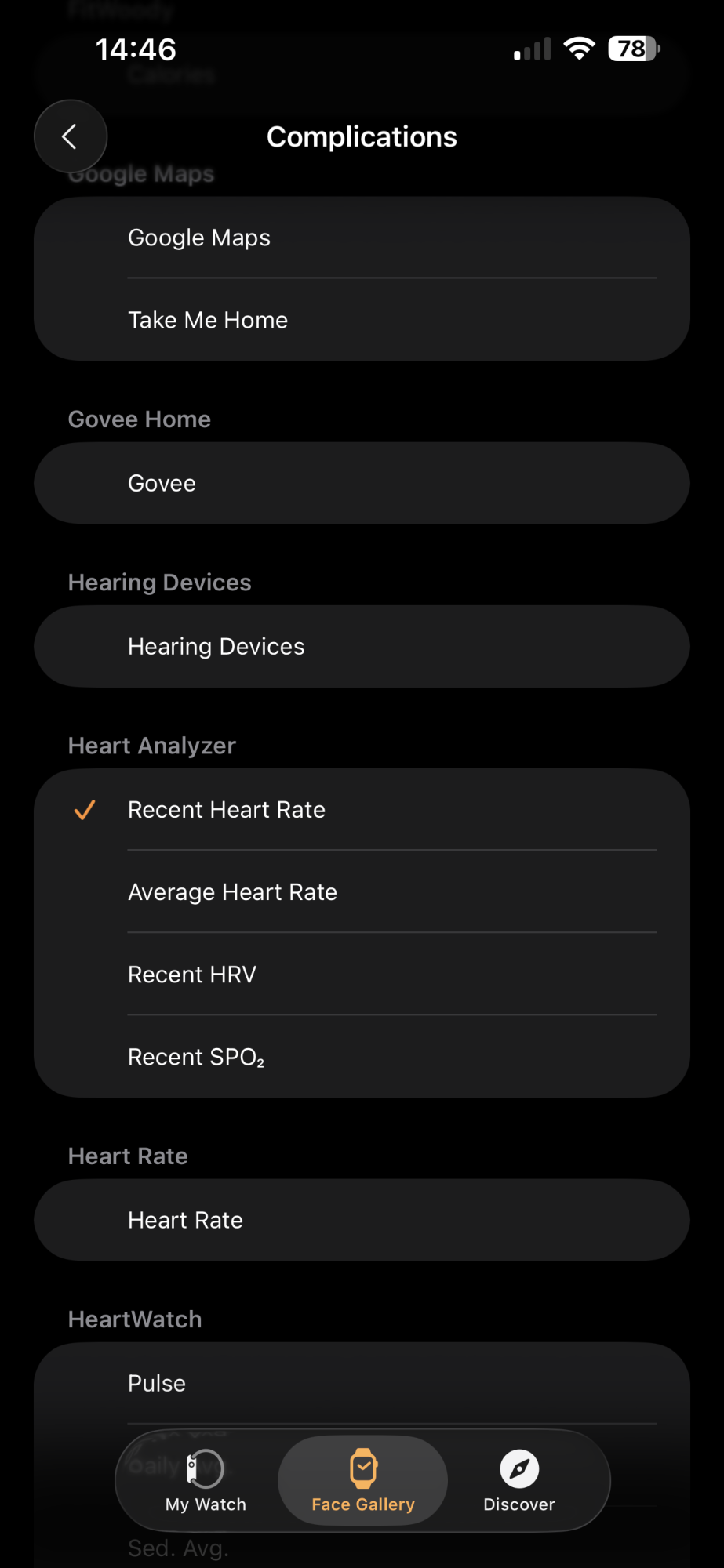This screenshot has width=724, height=1568.
Task: Pick the Hearing Devices complication
Action: [x=362, y=647]
